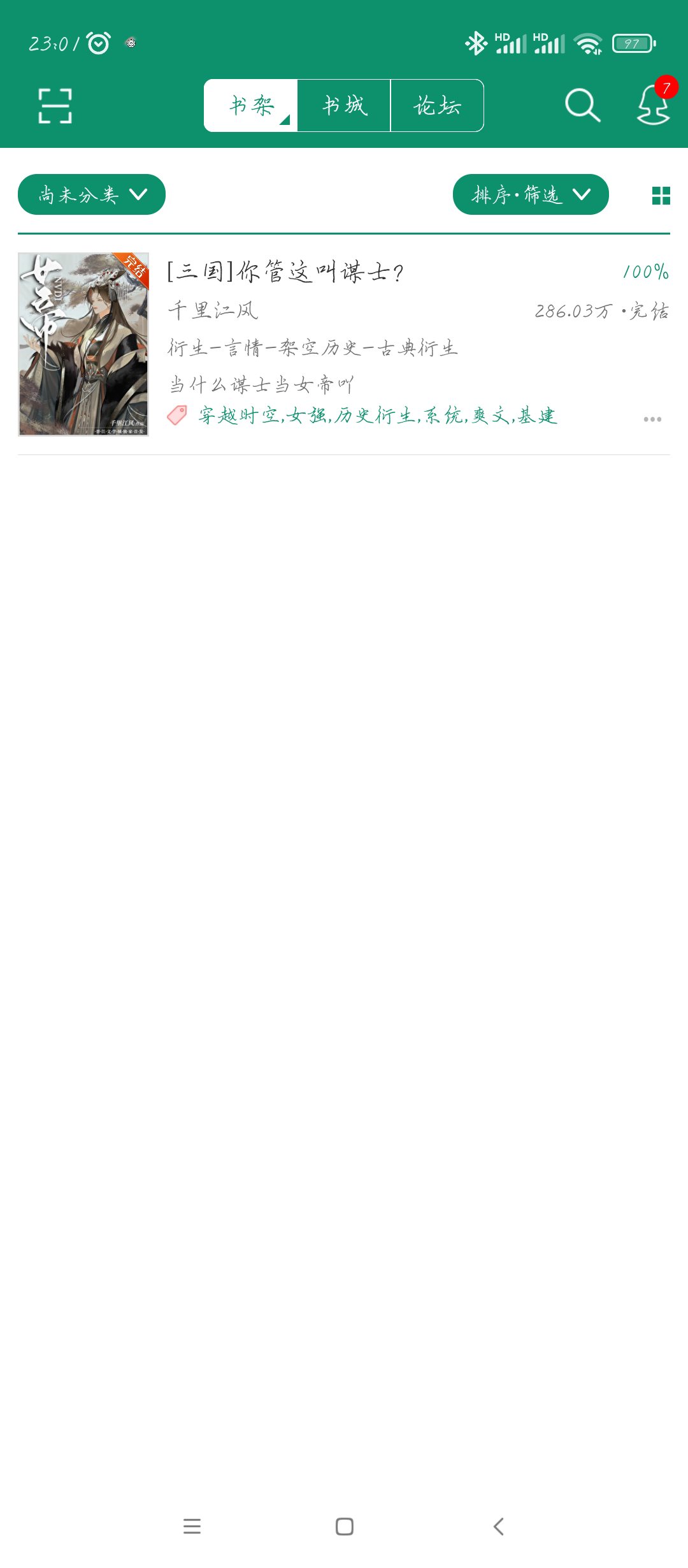Open the notifications bell with 7 badge
Image resolution: width=688 pixels, height=1568 pixels.
coord(655,104)
